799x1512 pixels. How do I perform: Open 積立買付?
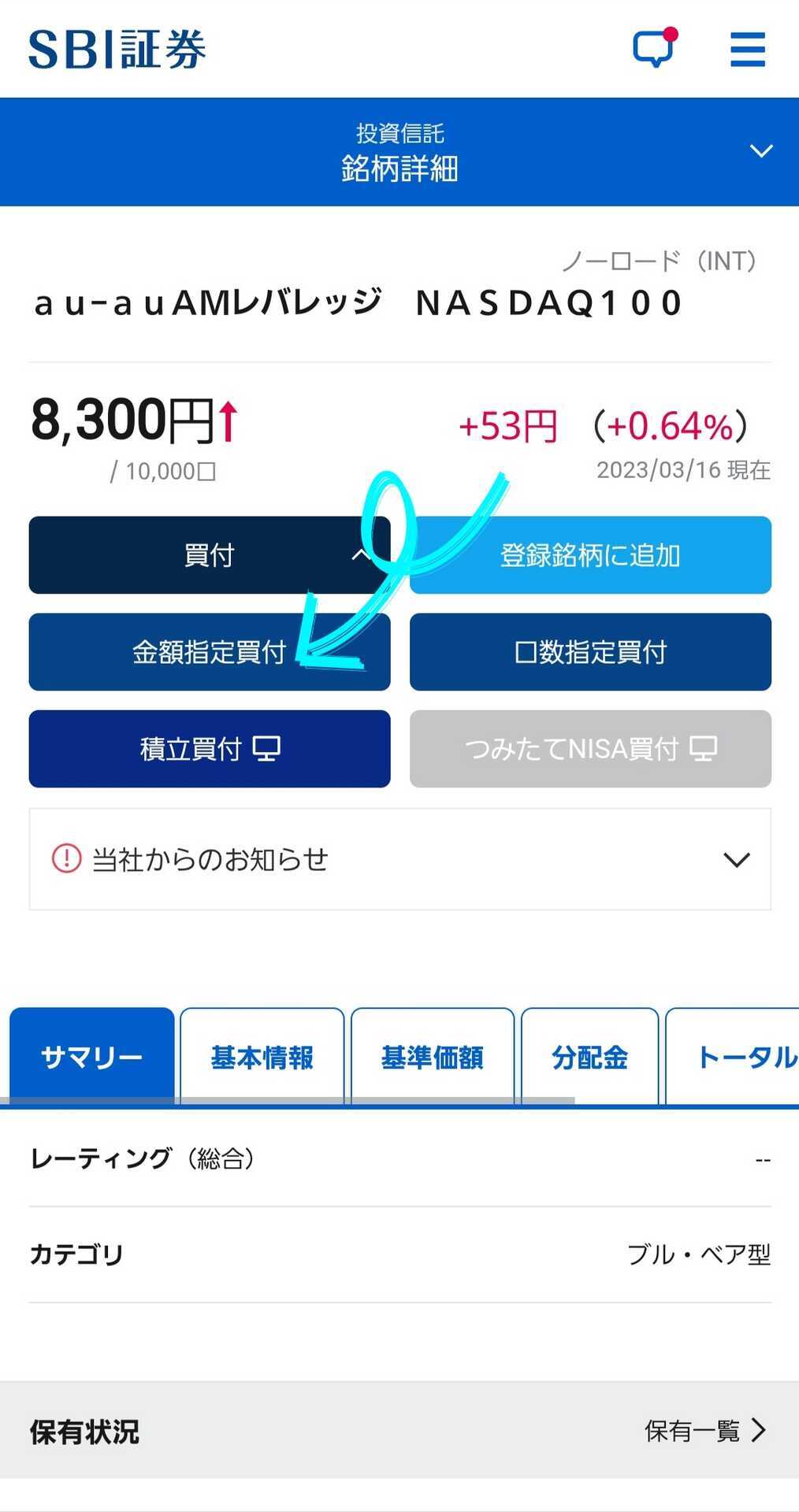coord(210,749)
